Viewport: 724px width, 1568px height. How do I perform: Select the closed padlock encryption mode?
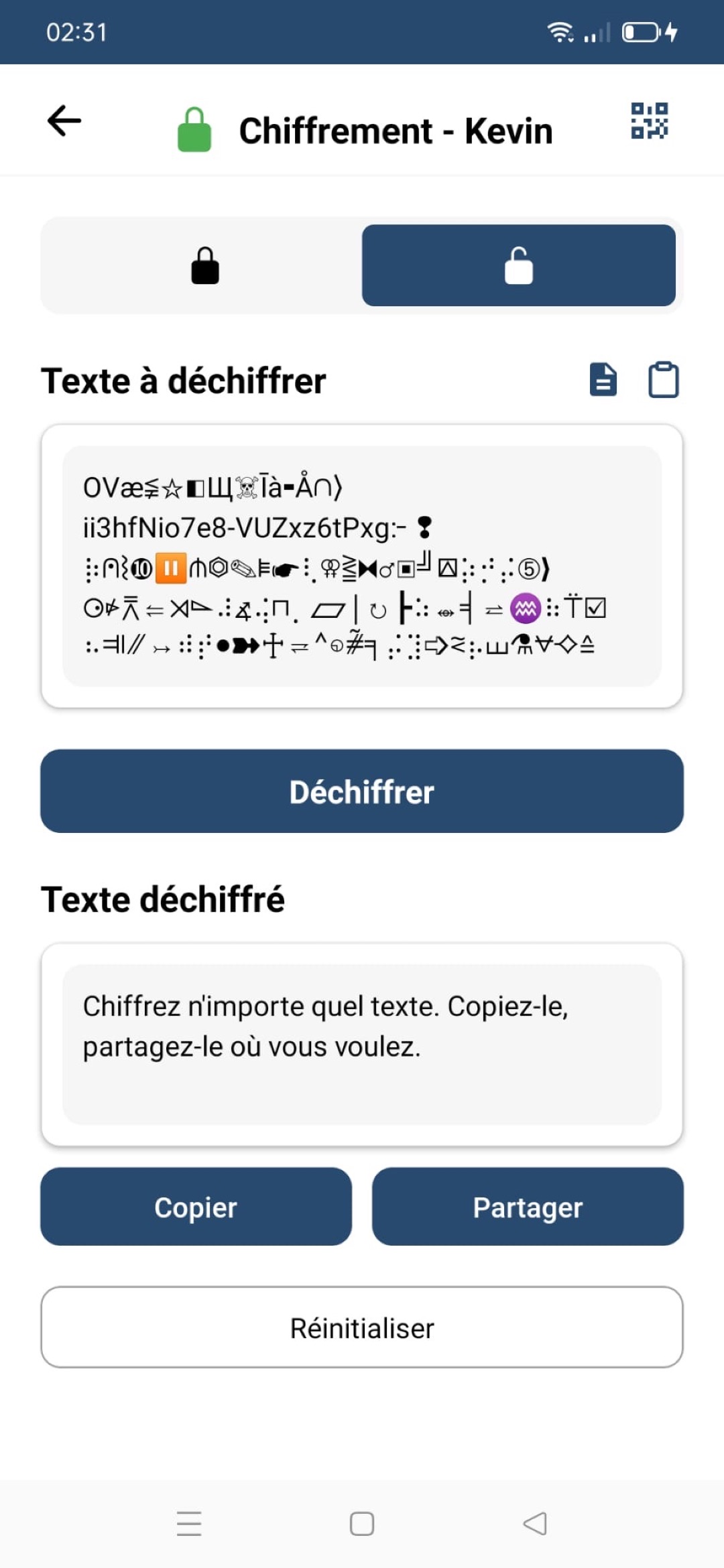click(x=203, y=266)
